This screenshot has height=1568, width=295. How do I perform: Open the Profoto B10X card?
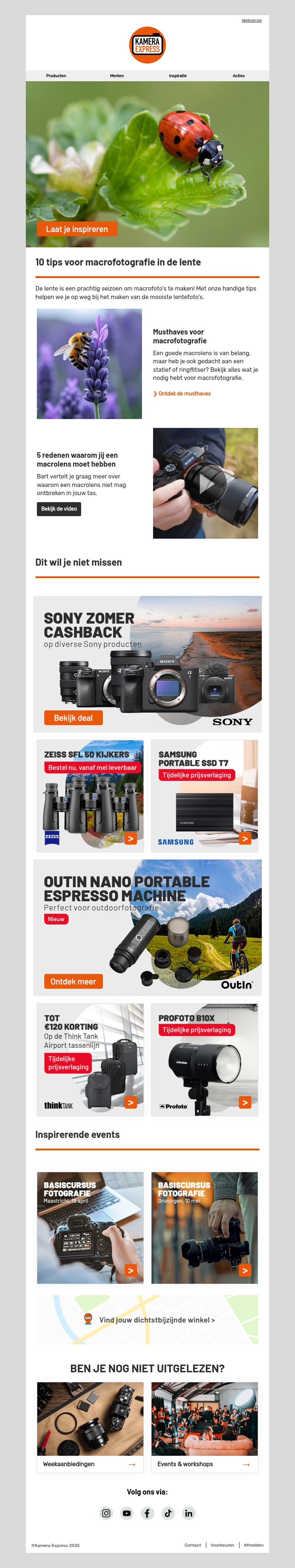[204, 1059]
